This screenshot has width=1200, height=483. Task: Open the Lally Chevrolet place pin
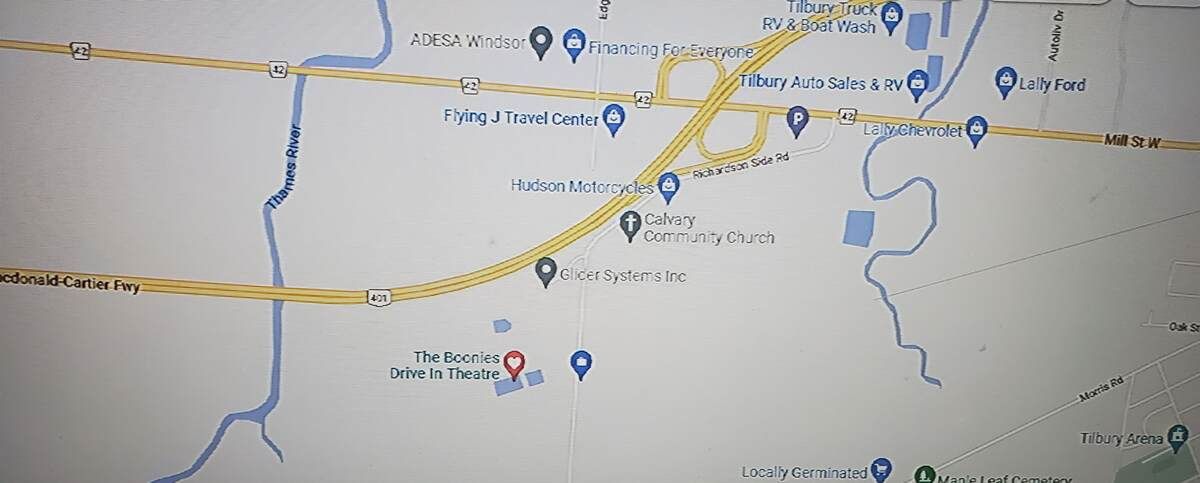[977, 130]
